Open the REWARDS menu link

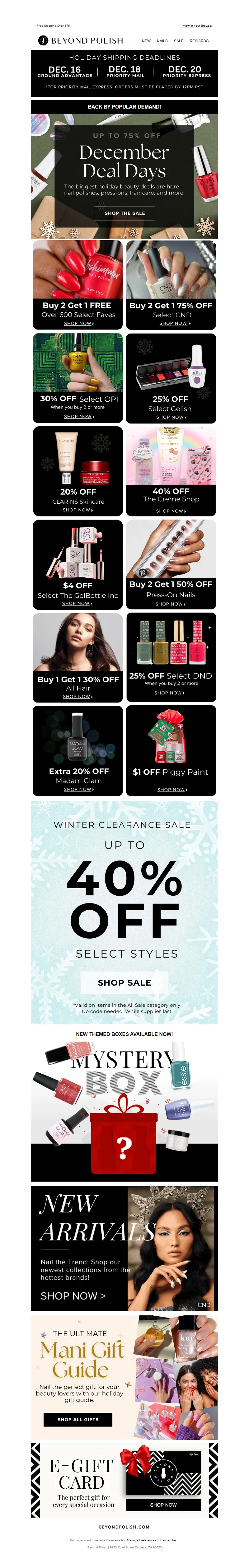click(x=199, y=41)
